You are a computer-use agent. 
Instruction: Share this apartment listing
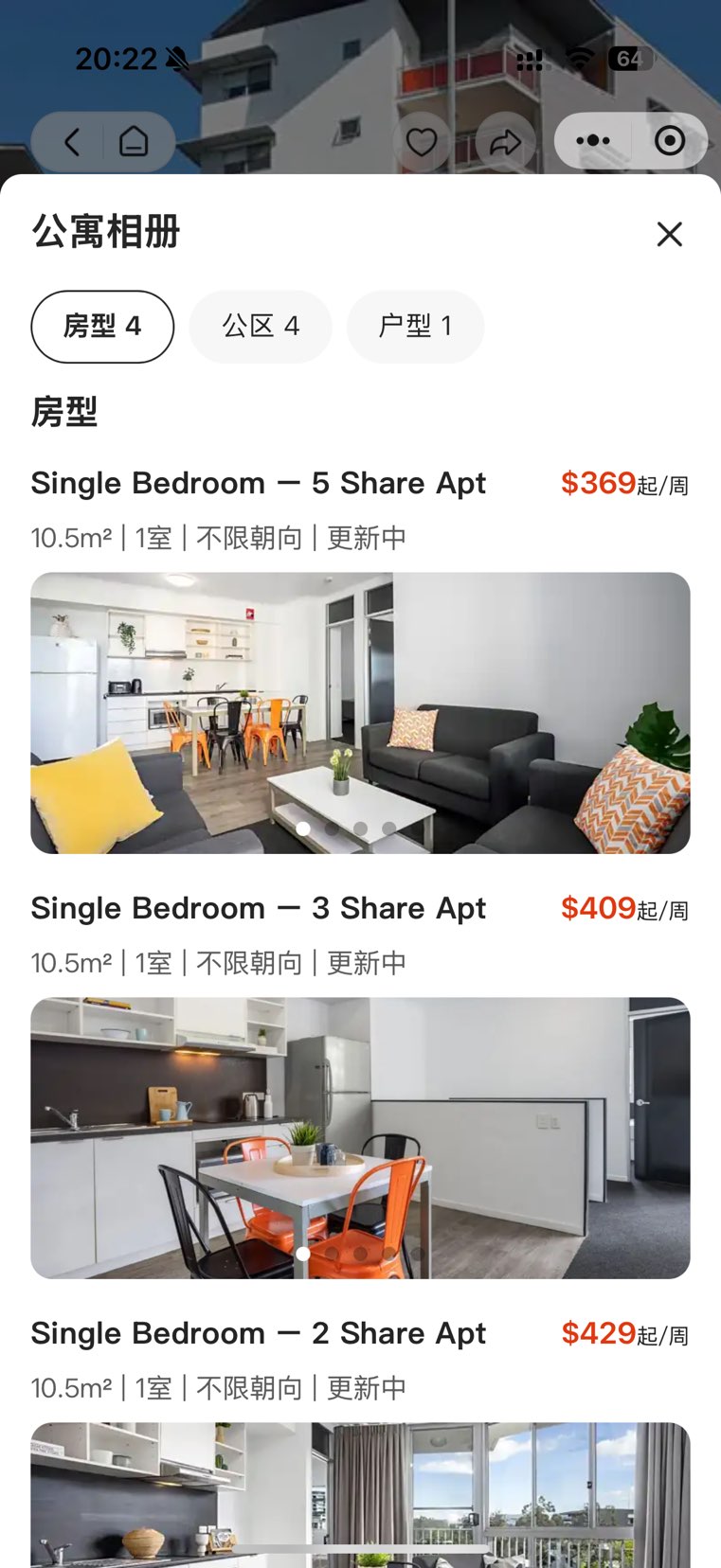[x=505, y=142]
